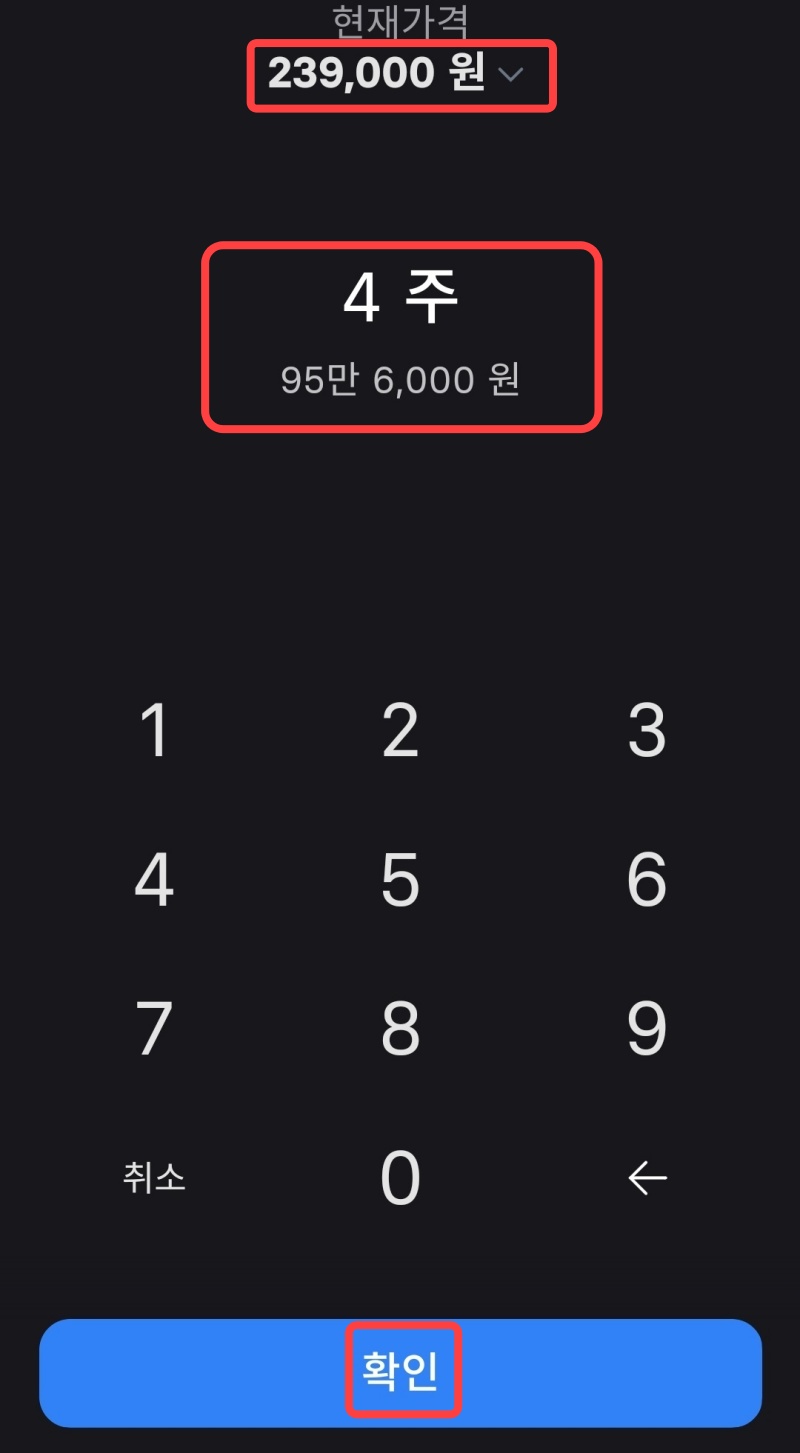
Task: Tap the highlighted quantity entry box
Action: click(400, 335)
